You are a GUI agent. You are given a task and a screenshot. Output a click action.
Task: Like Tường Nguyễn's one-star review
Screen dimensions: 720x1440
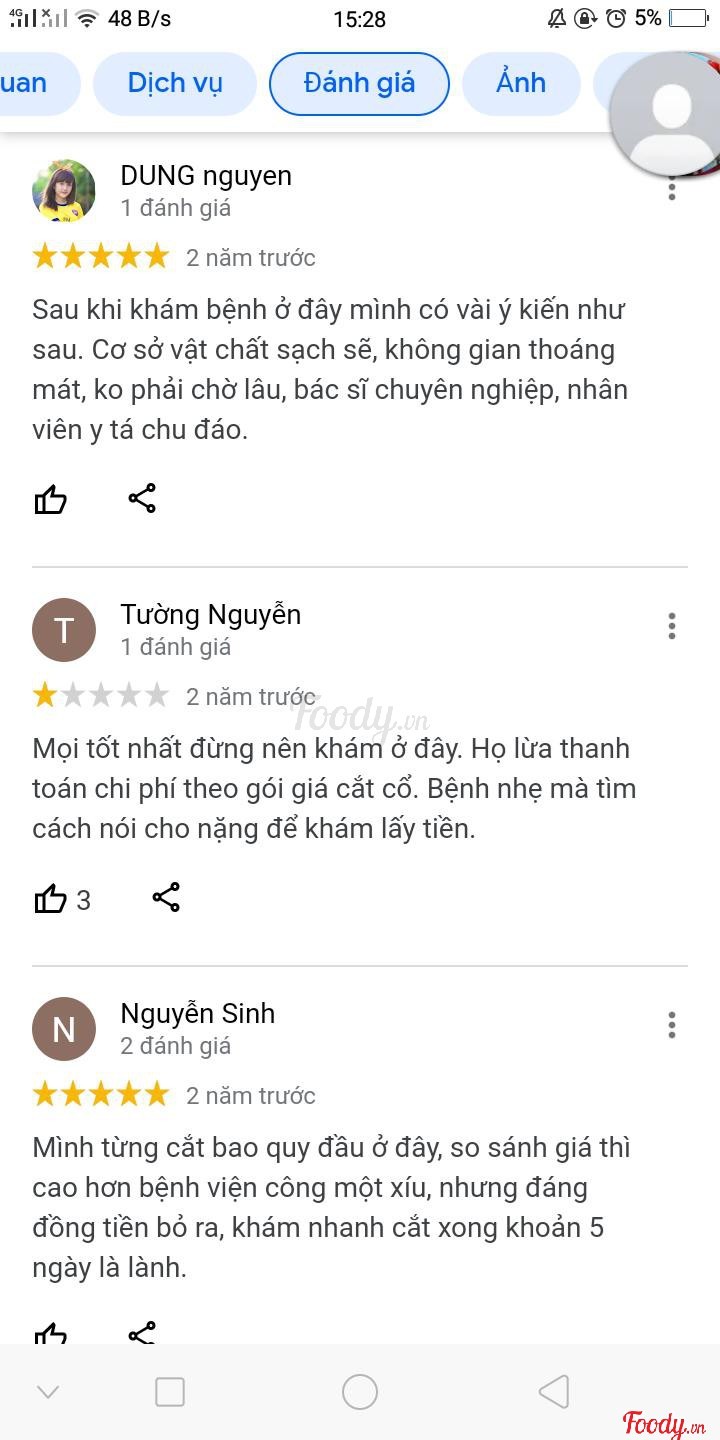50,898
